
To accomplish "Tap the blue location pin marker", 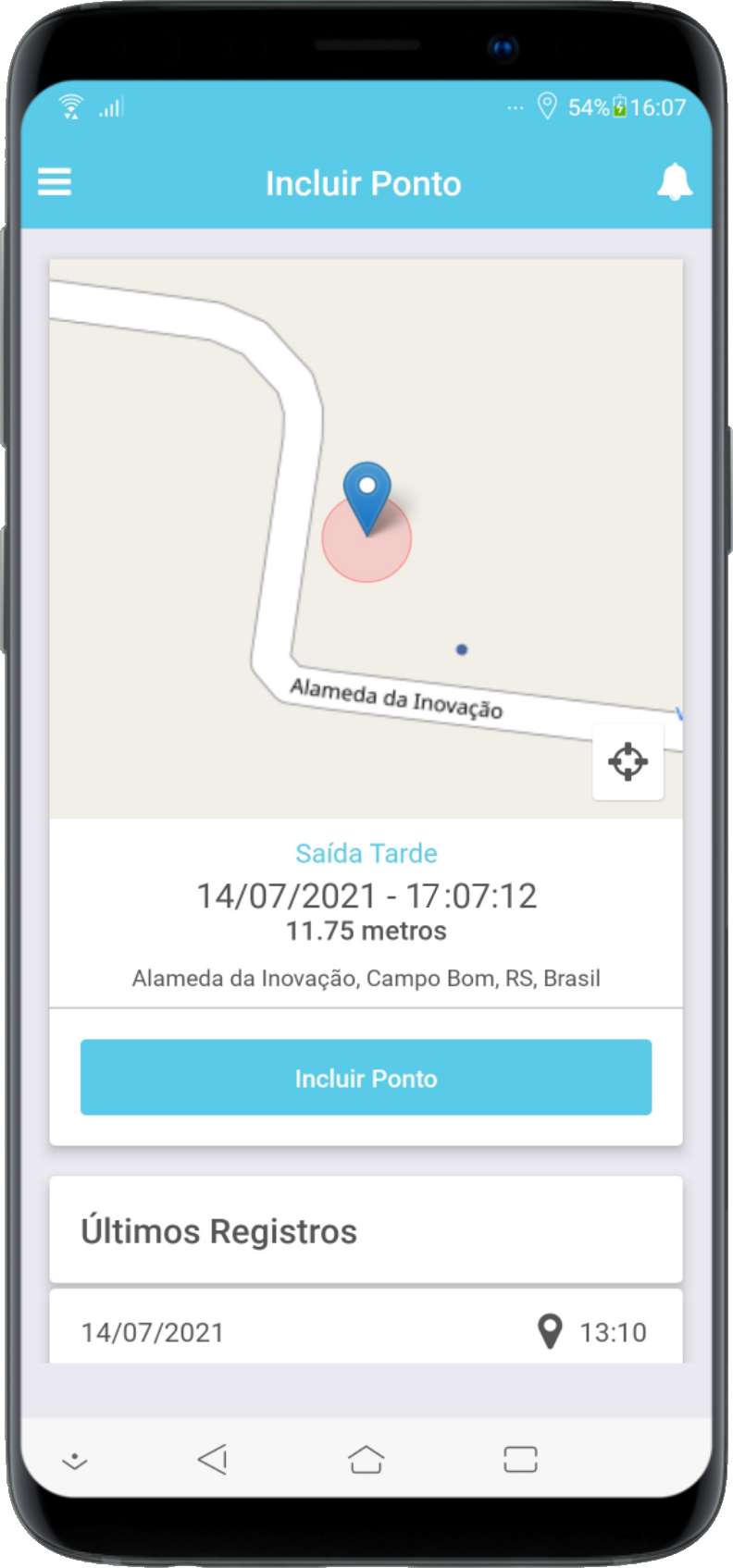I will point(366,494).
